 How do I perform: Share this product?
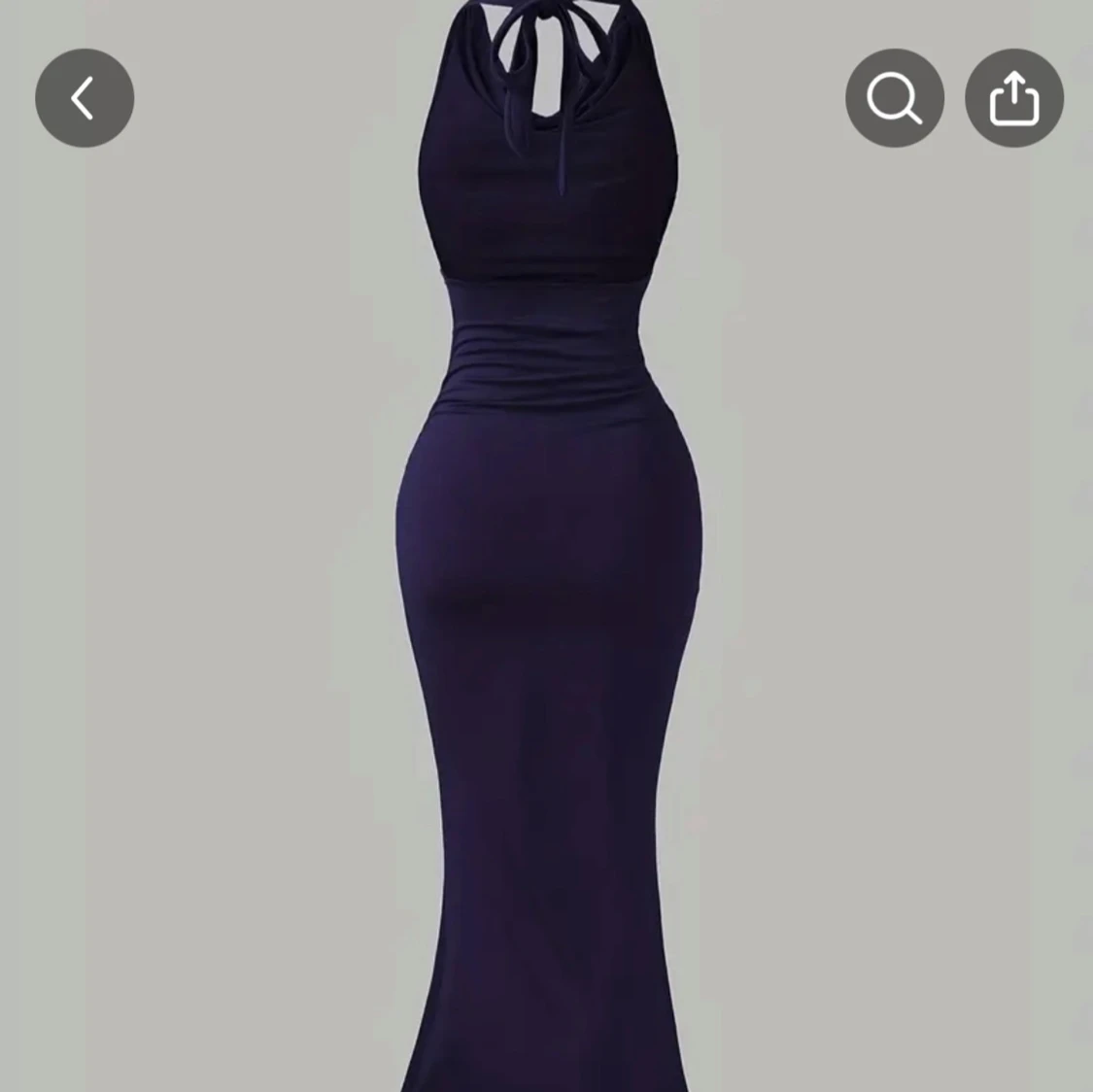pos(1013,98)
